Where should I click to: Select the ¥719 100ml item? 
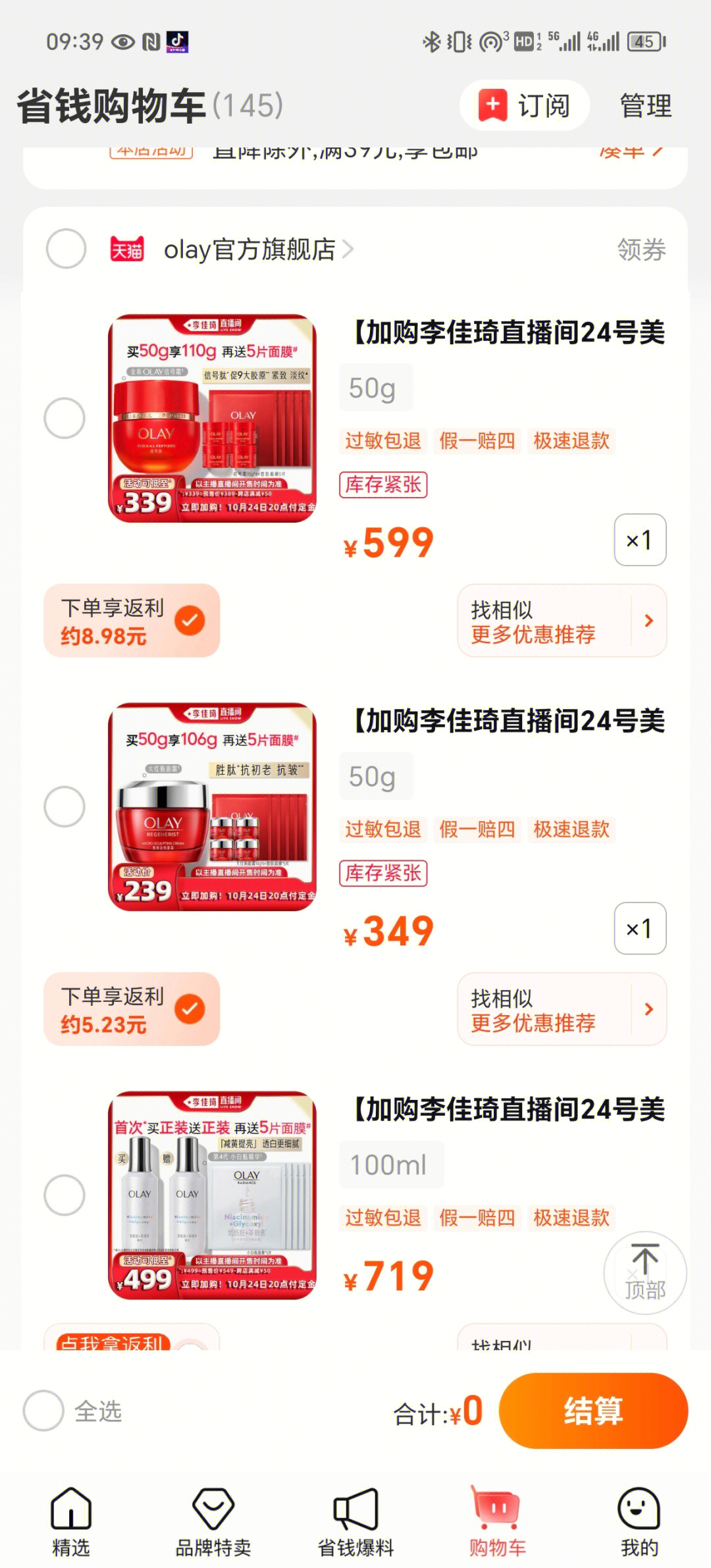pyautogui.click(x=65, y=1195)
